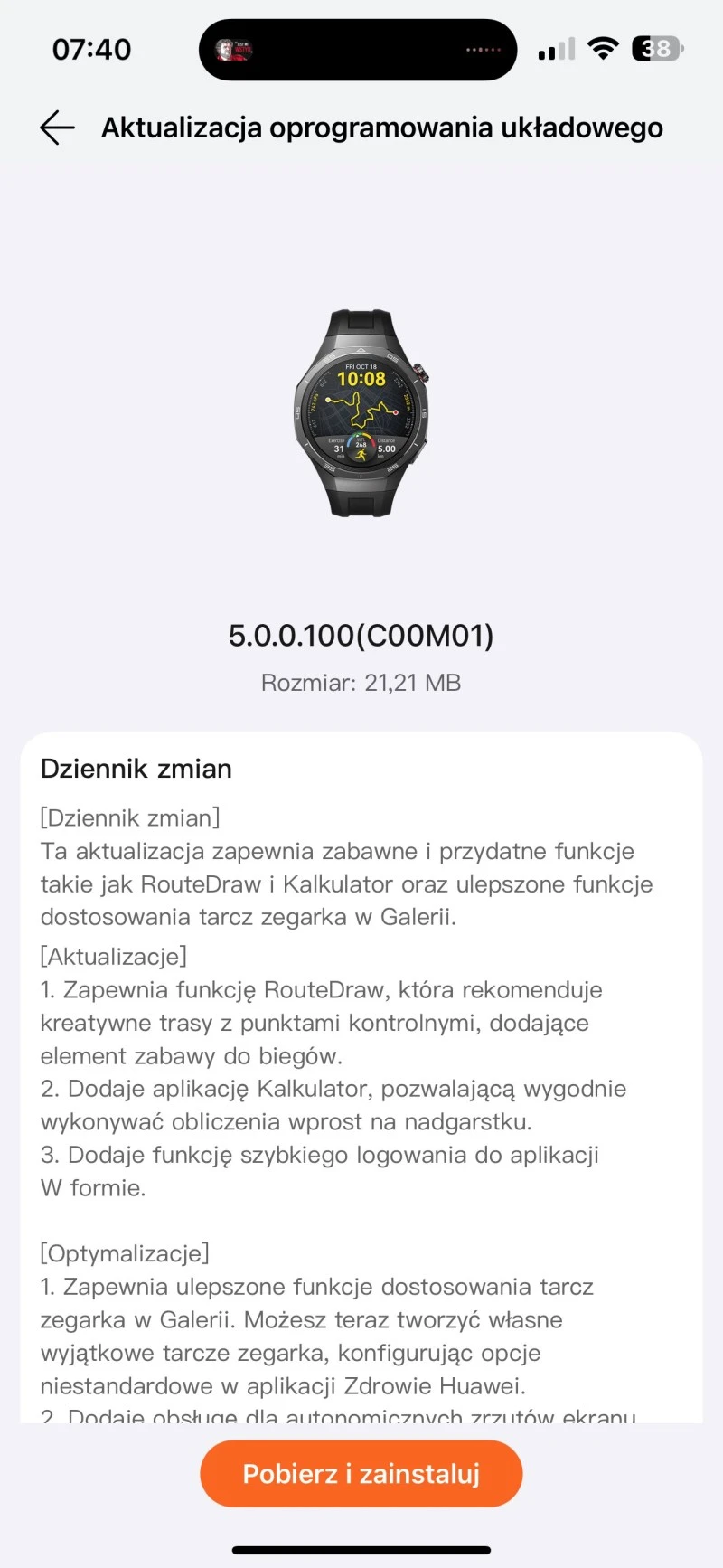
Task: Tap the clock showing 07:40
Action: pyautogui.click(x=91, y=49)
